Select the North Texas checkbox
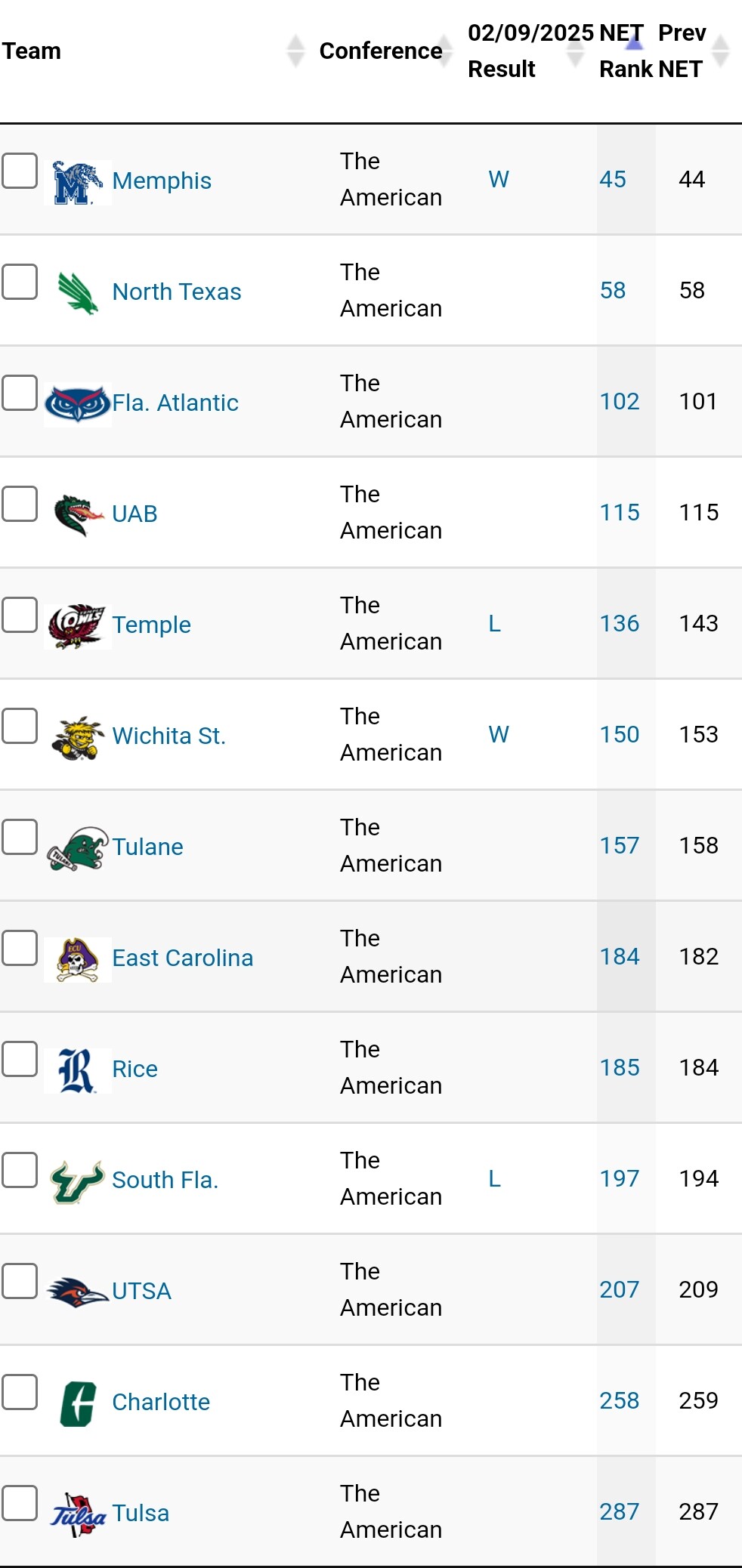 (20, 282)
